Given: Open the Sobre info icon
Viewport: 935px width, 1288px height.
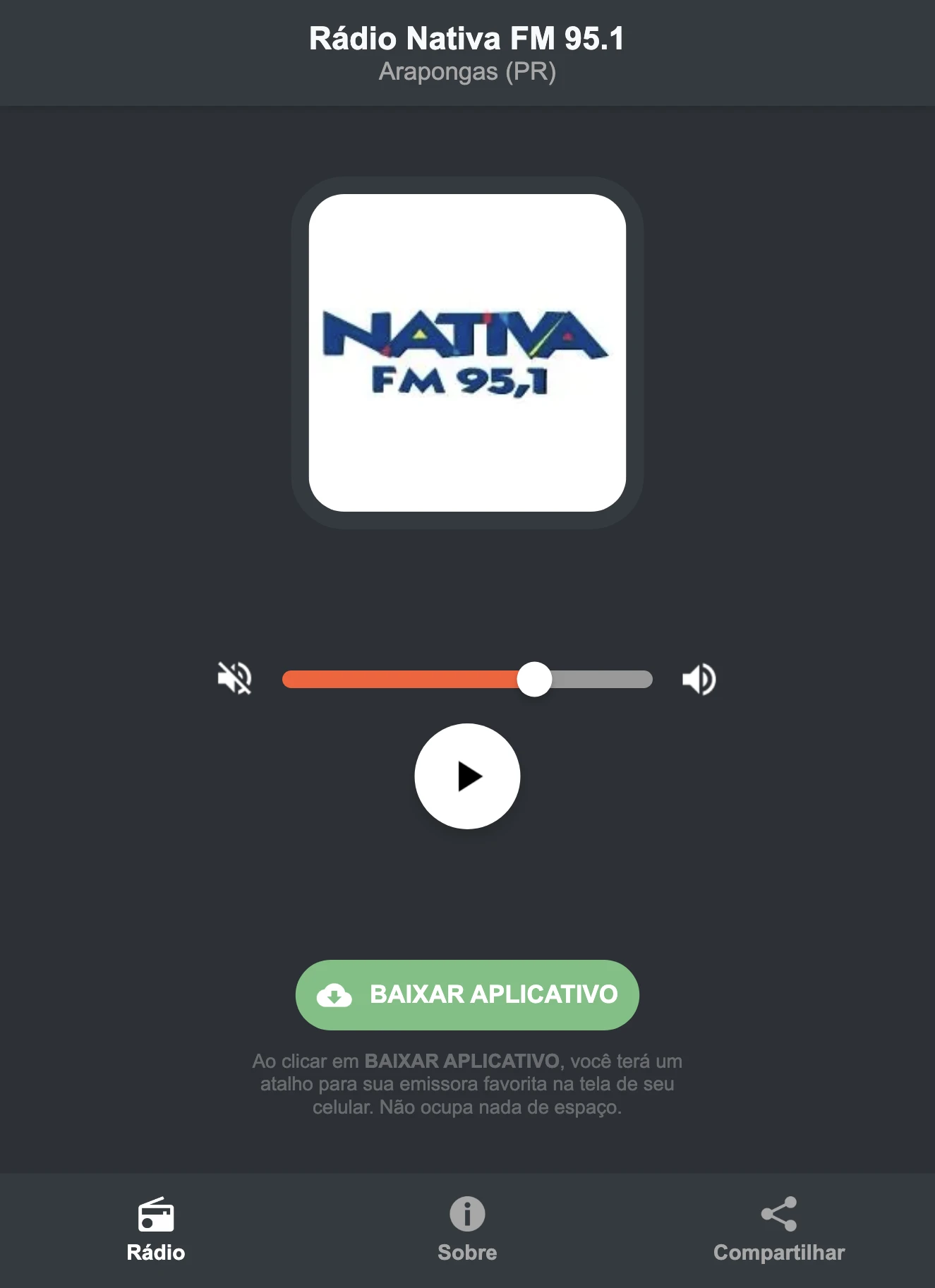Looking at the screenshot, I should point(466,1212).
